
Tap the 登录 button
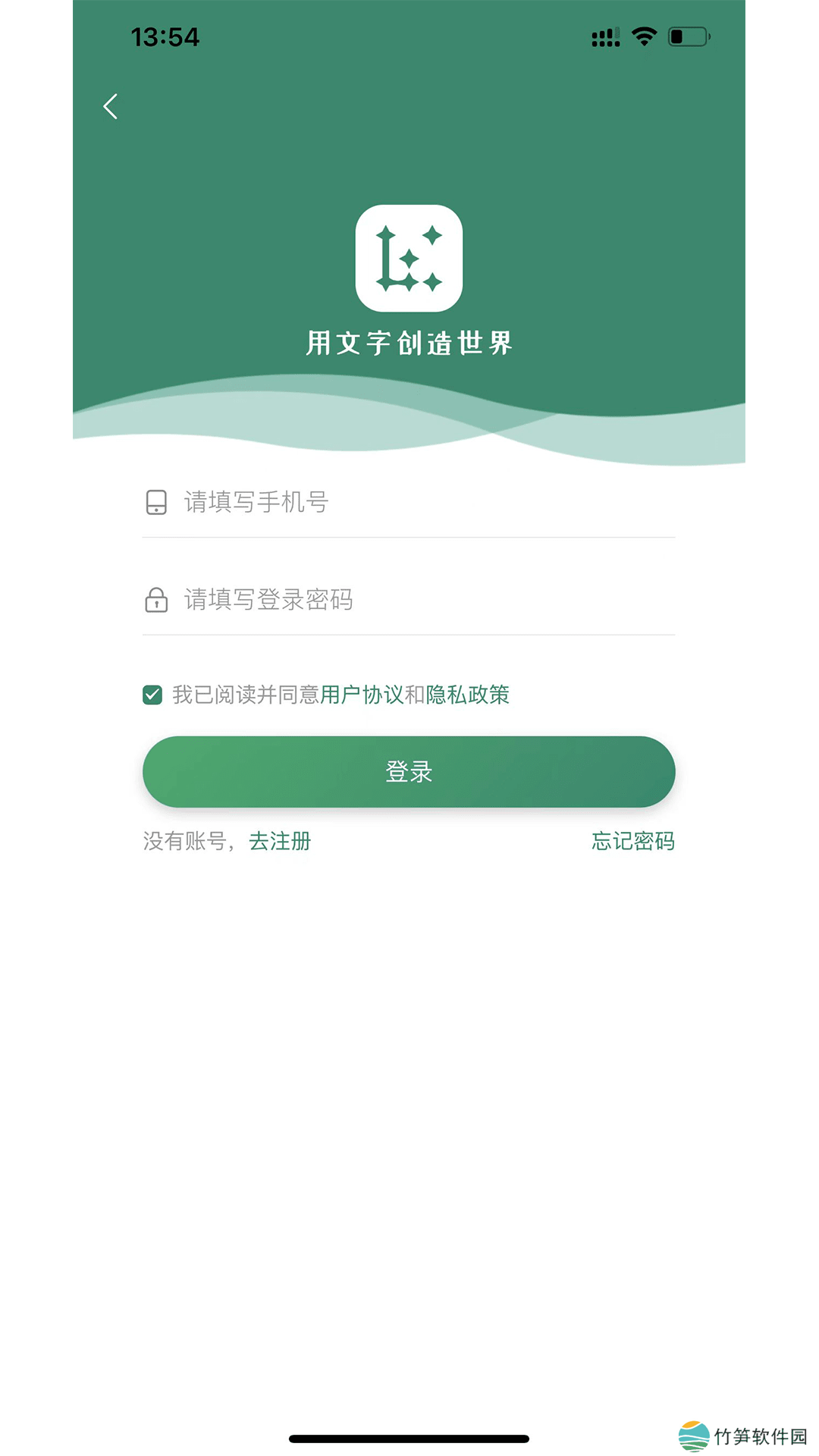[409, 771]
